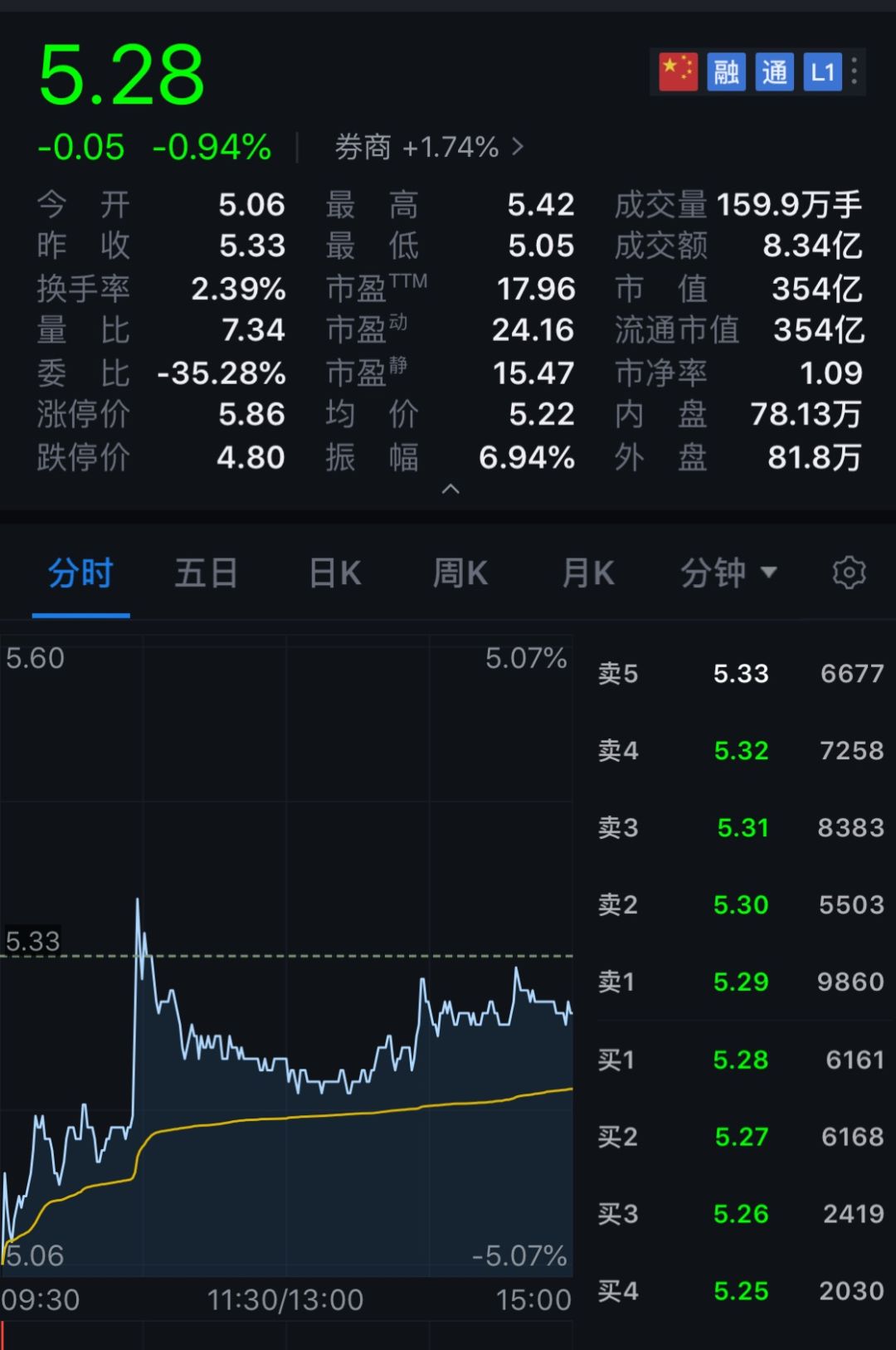Open chart settings gear
Screen dimensions: 896x1350
pyautogui.click(x=849, y=573)
